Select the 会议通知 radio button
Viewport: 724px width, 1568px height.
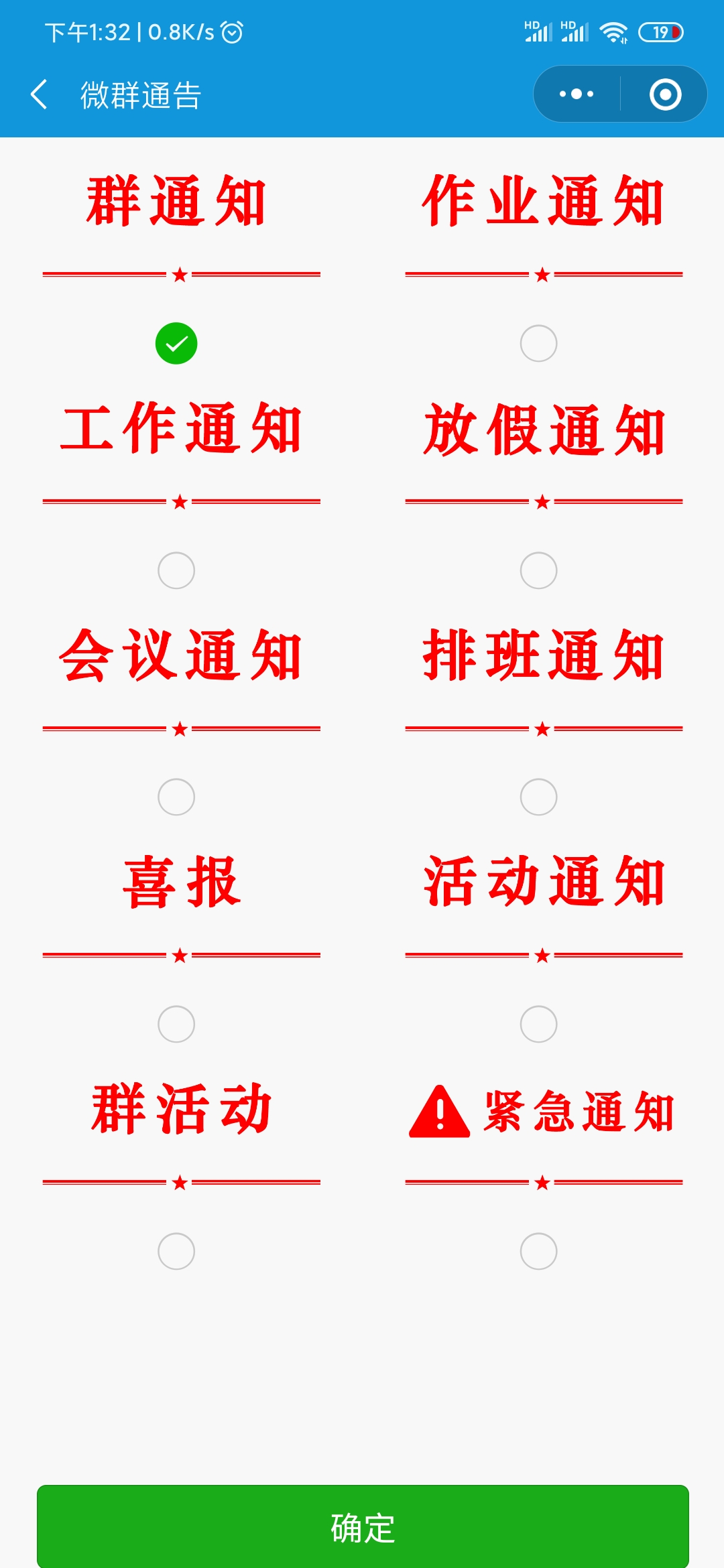[x=176, y=797]
